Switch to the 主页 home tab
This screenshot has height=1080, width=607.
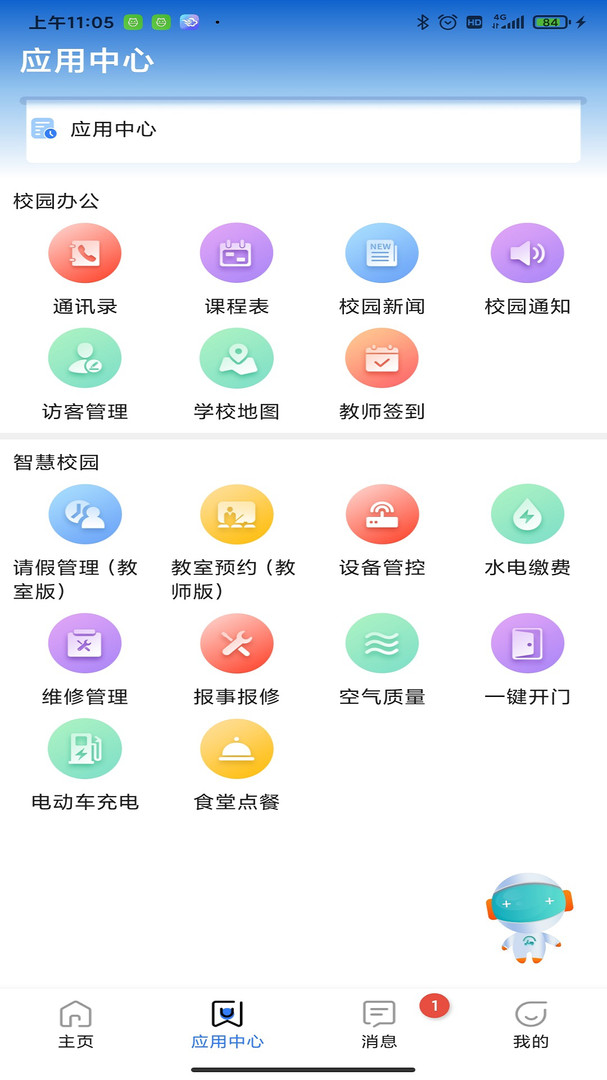tap(76, 1025)
